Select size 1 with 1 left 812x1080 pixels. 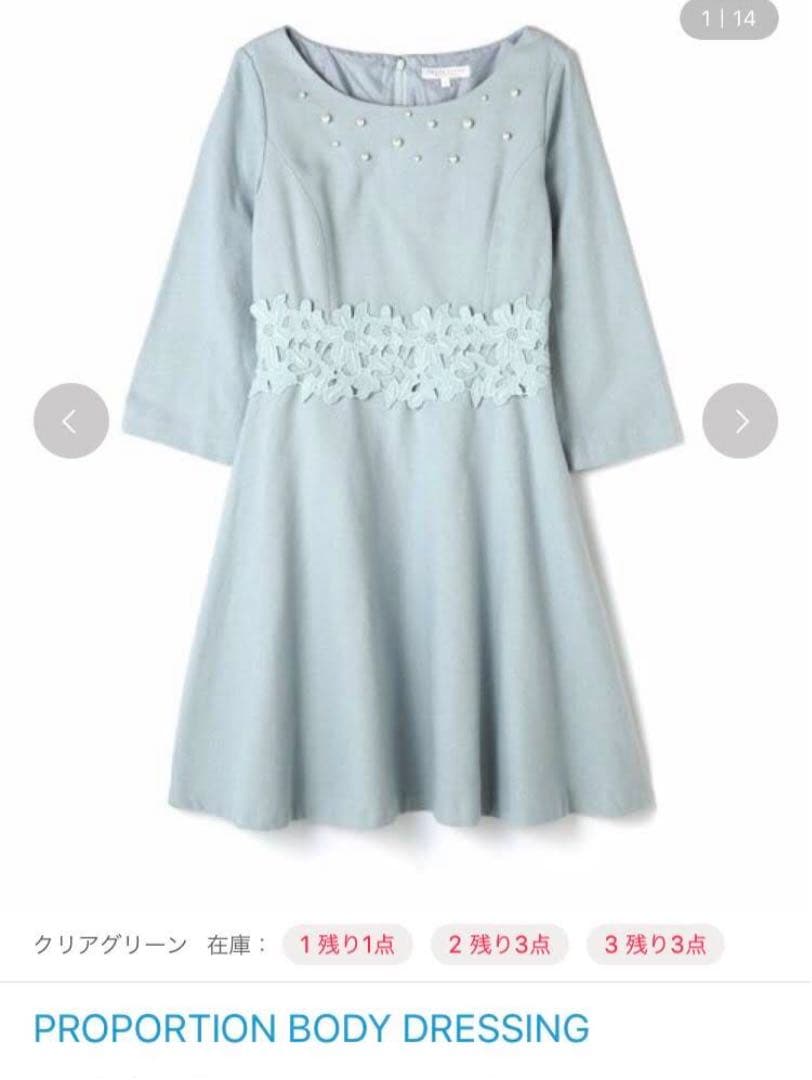point(347,944)
